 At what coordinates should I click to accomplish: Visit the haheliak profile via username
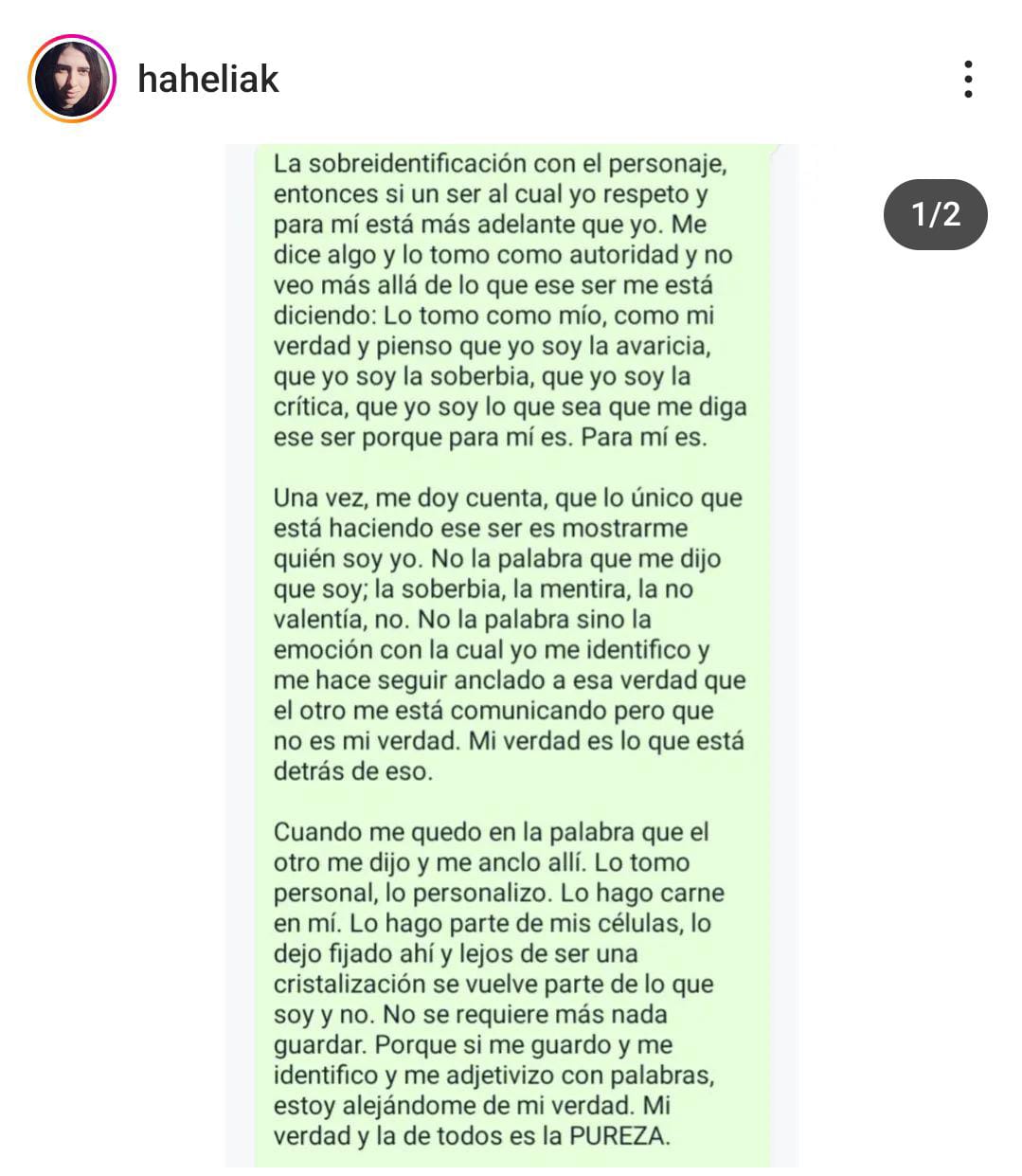208,79
